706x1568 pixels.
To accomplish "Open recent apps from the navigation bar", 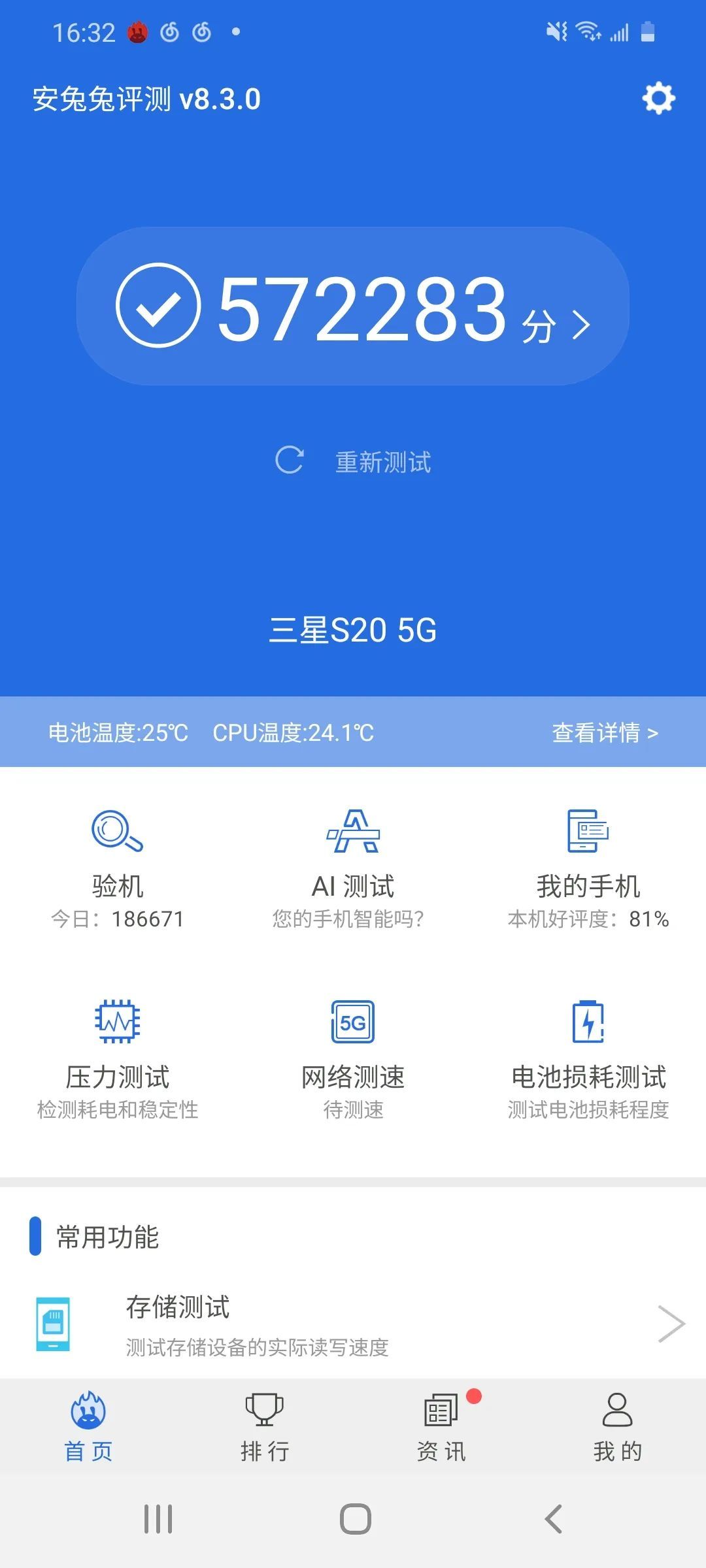I will pos(158,1519).
